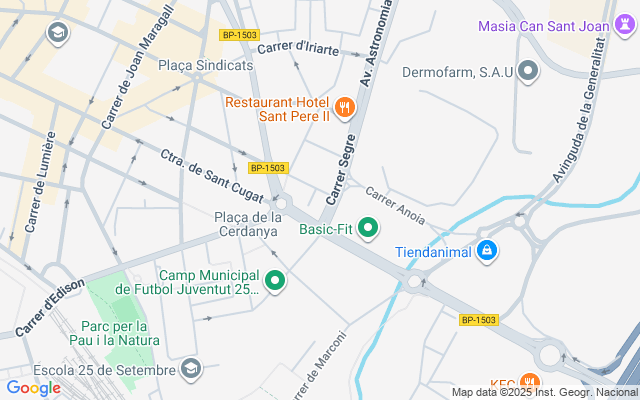The height and width of the screenshot is (400, 640).
Task: Select Camp Municipal de Futbol Juventut marker
Action: click(x=275, y=282)
